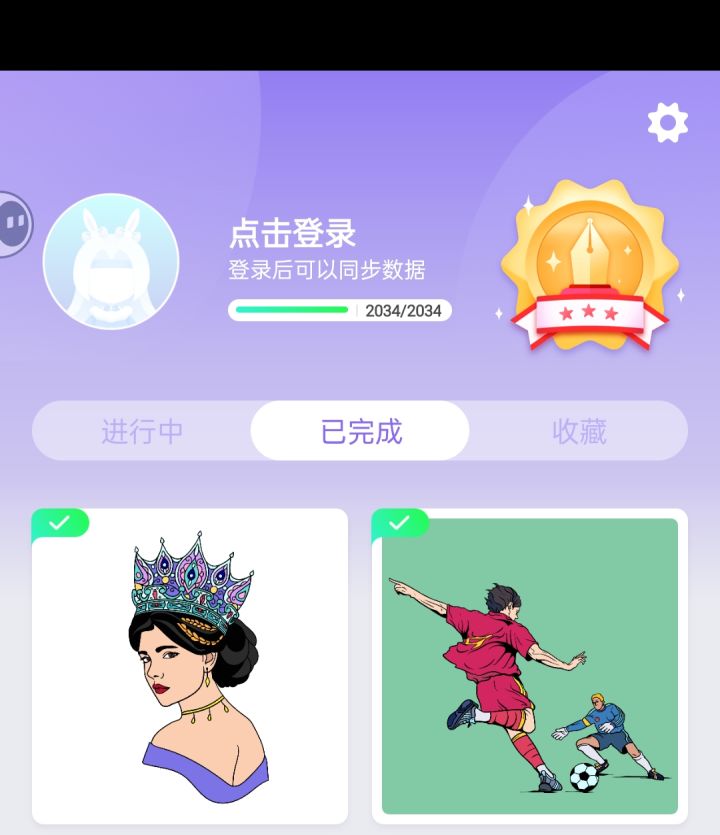Tap the bunny profile avatar
The height and width of the screenshot is (835, 720).
pos(112,260)
